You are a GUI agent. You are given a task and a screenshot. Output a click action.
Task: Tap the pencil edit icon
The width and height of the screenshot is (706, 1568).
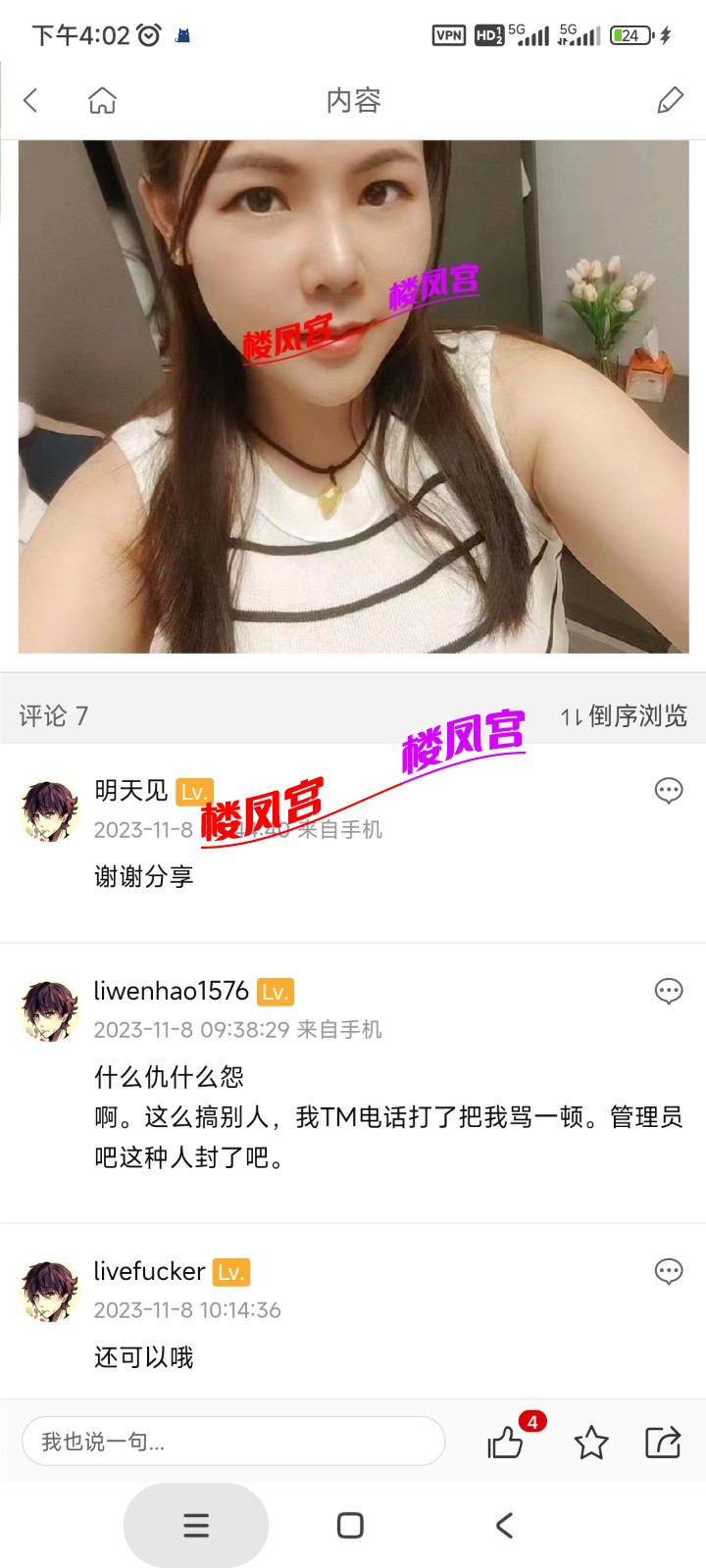pos(670,100)
